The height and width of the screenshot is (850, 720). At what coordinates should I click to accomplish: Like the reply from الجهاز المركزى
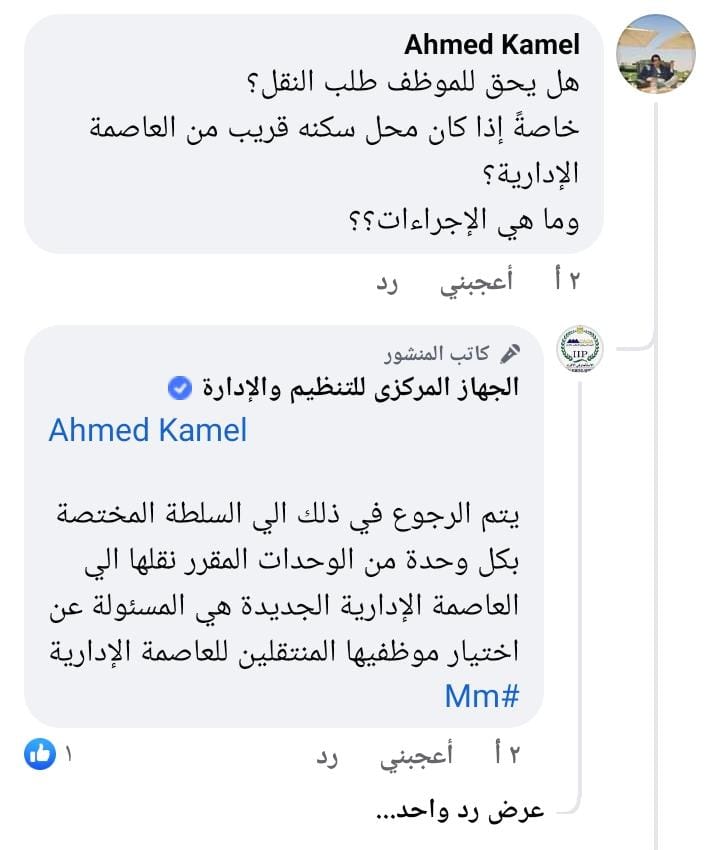(x=417, y=757)
